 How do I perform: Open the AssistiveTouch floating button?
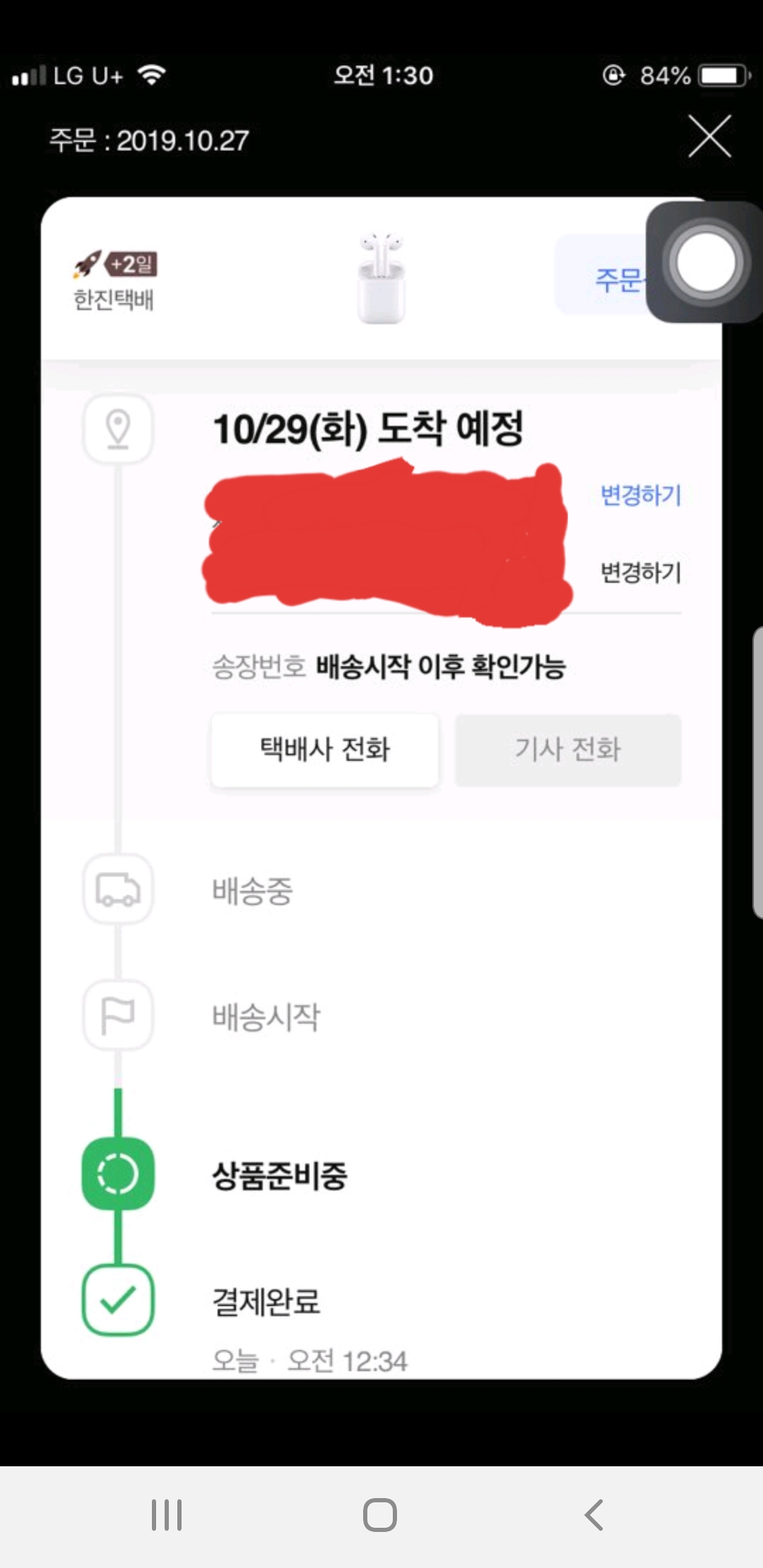[x=705, y=262]
